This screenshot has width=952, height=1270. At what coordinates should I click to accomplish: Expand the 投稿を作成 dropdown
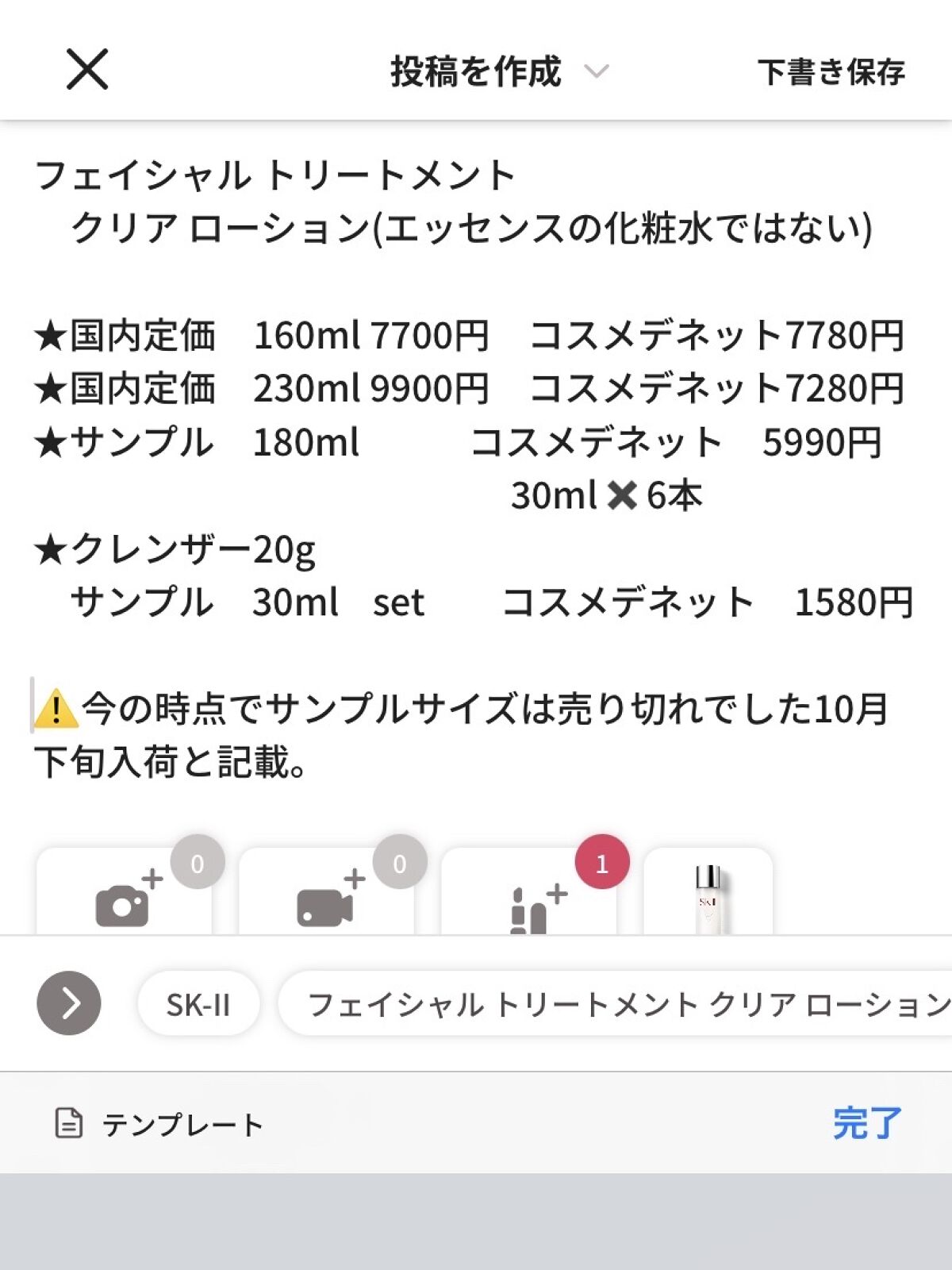(x=596, y=71)
